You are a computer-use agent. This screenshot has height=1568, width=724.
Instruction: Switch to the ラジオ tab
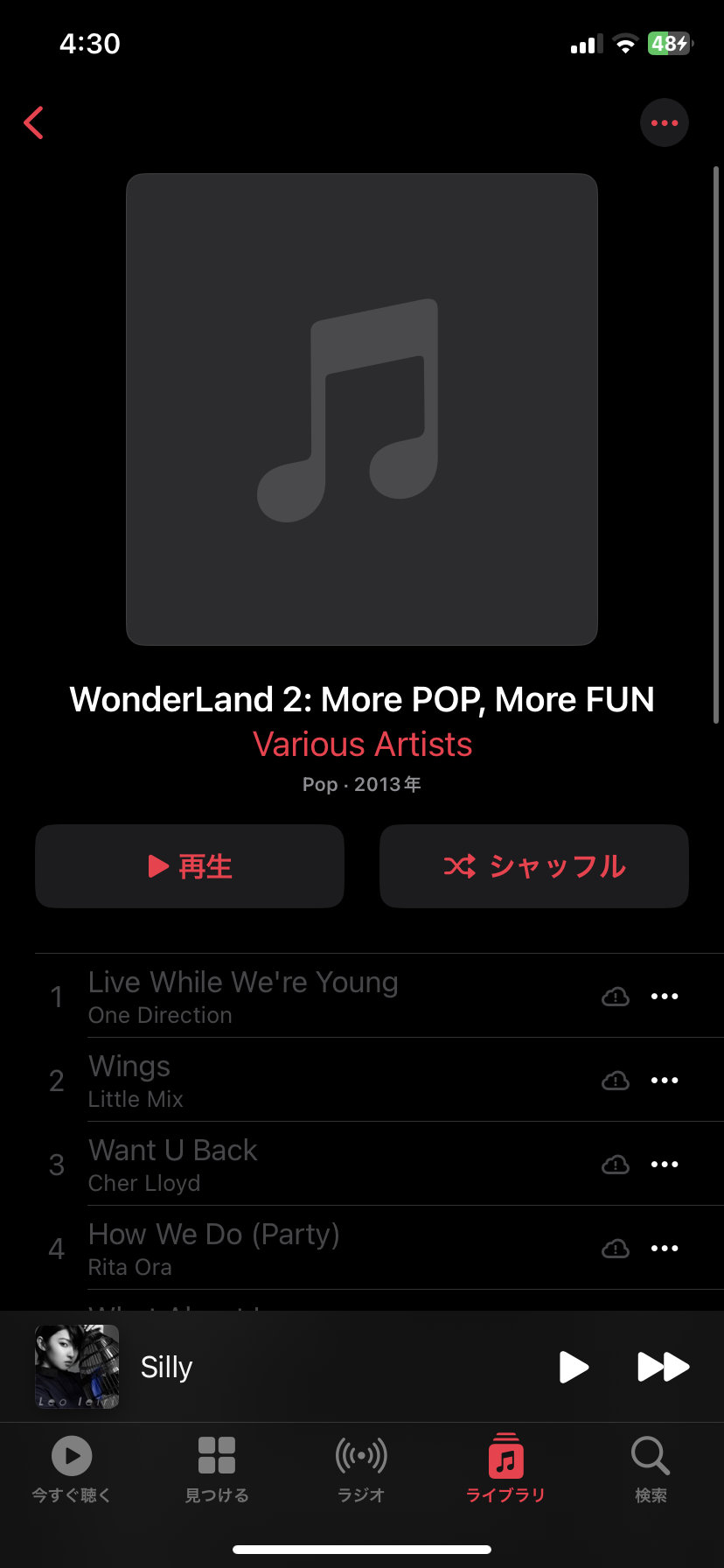[361, 1470]
